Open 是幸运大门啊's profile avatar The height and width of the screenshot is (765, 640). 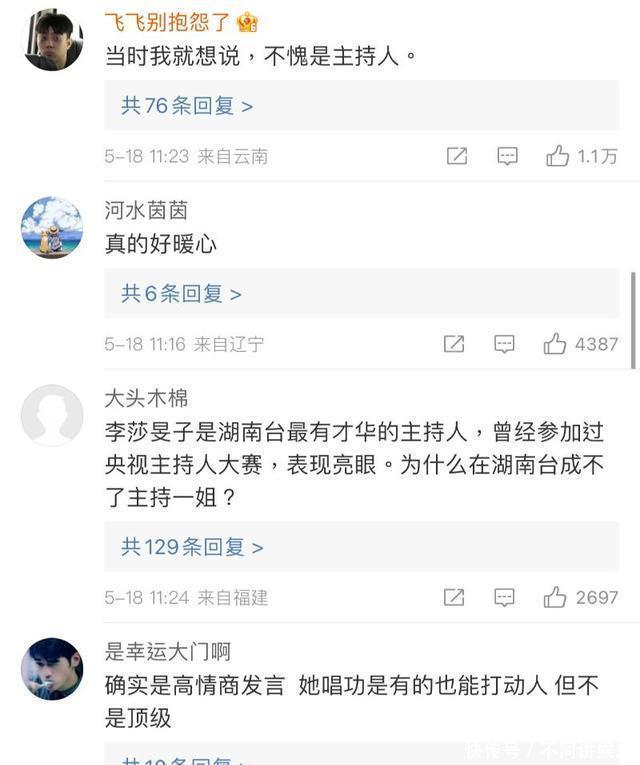coord(52,668)
